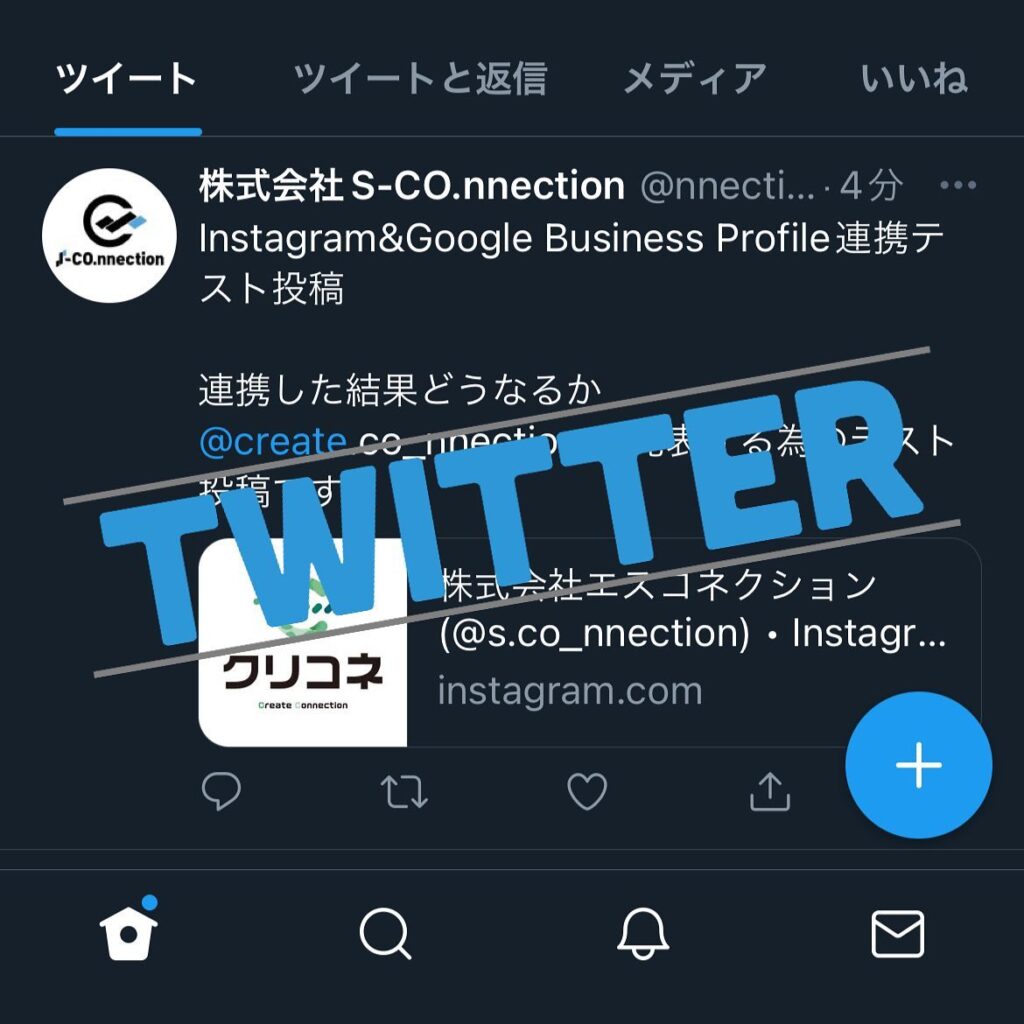Viewport: 1024px width, 1024px height.
Task: Share the S-CO.nnection tweet
Action: [770, 792]
